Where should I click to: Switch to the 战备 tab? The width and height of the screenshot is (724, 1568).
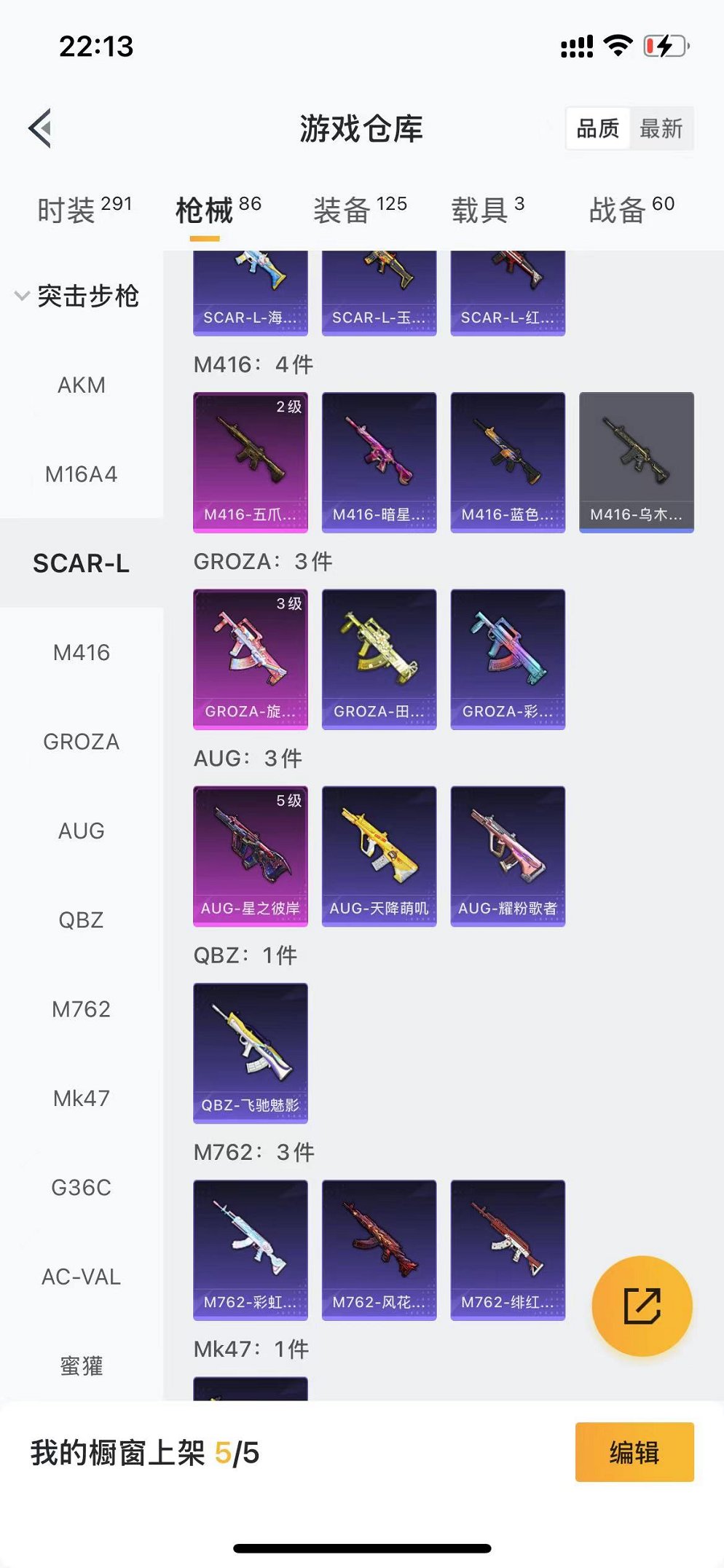pyautogui.click(x=631, y=210)
